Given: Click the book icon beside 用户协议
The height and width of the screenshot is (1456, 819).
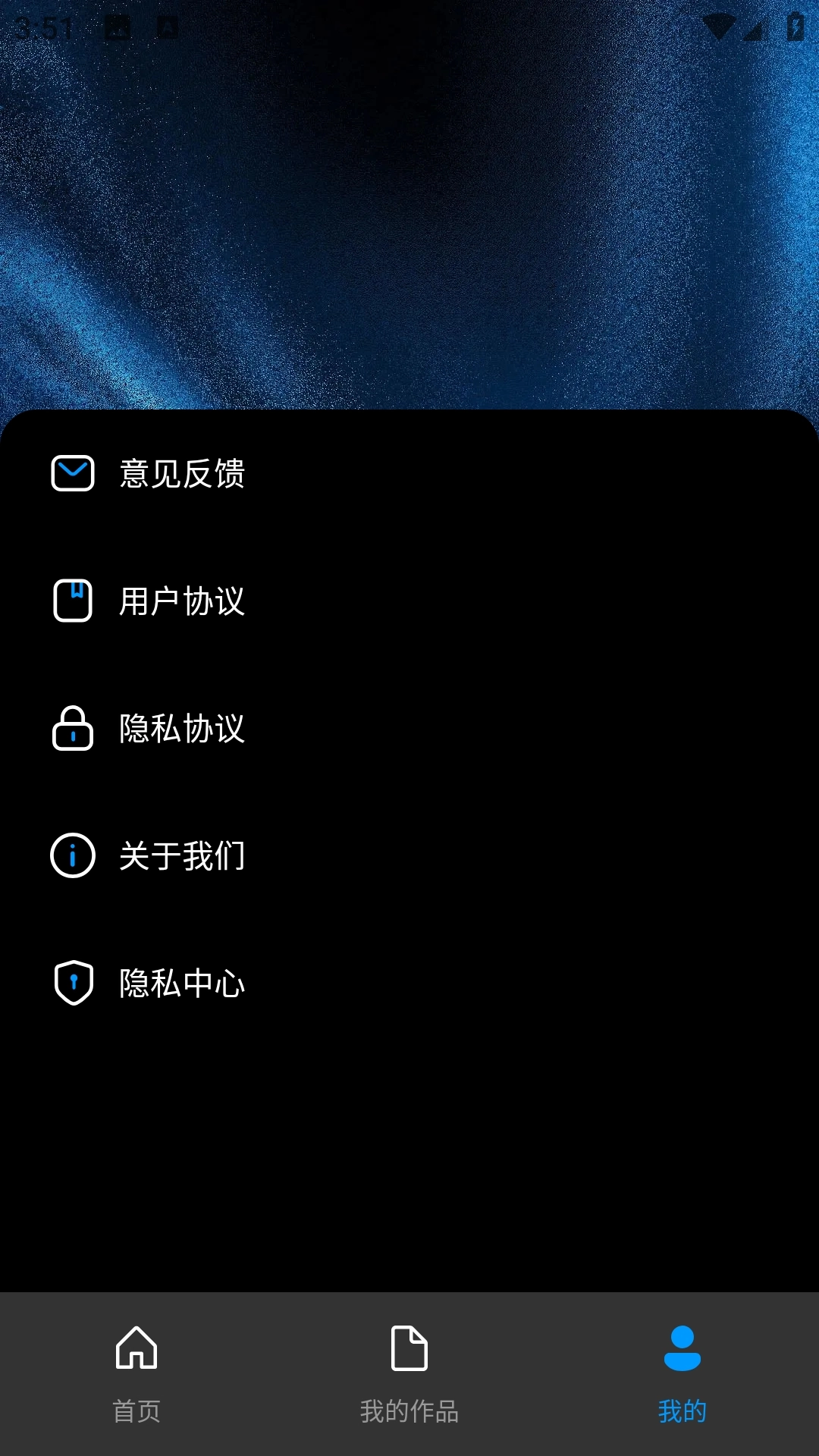Looking at the screenshot, I should coord(72,601).
